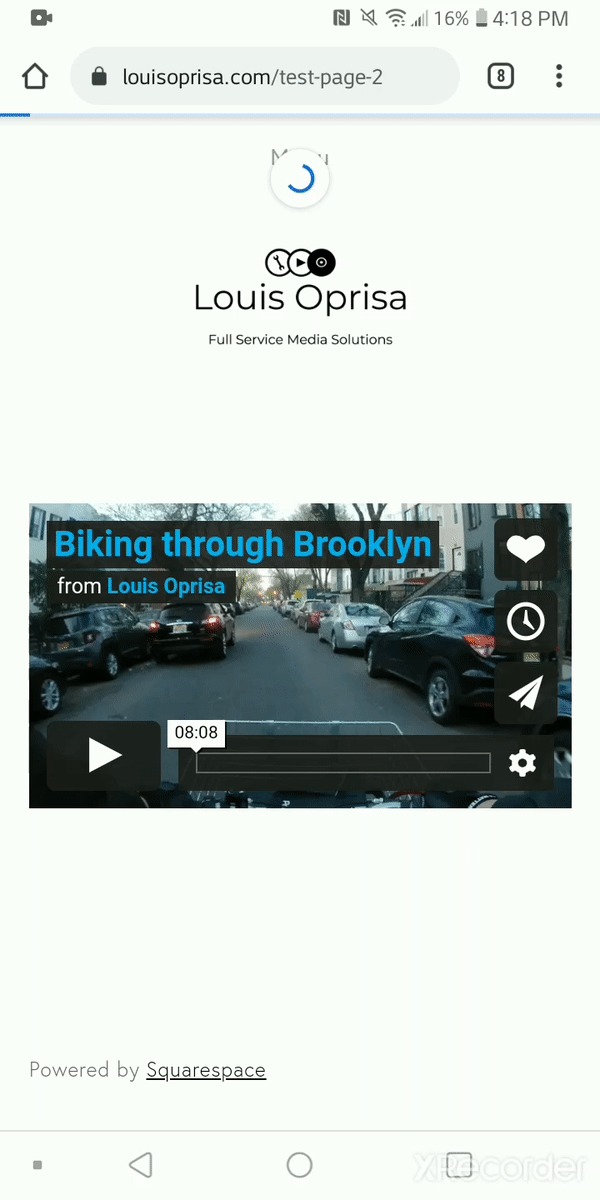Seek within the video progress bar
This screenshot has height=1200, width=600.
coord(343,764)
